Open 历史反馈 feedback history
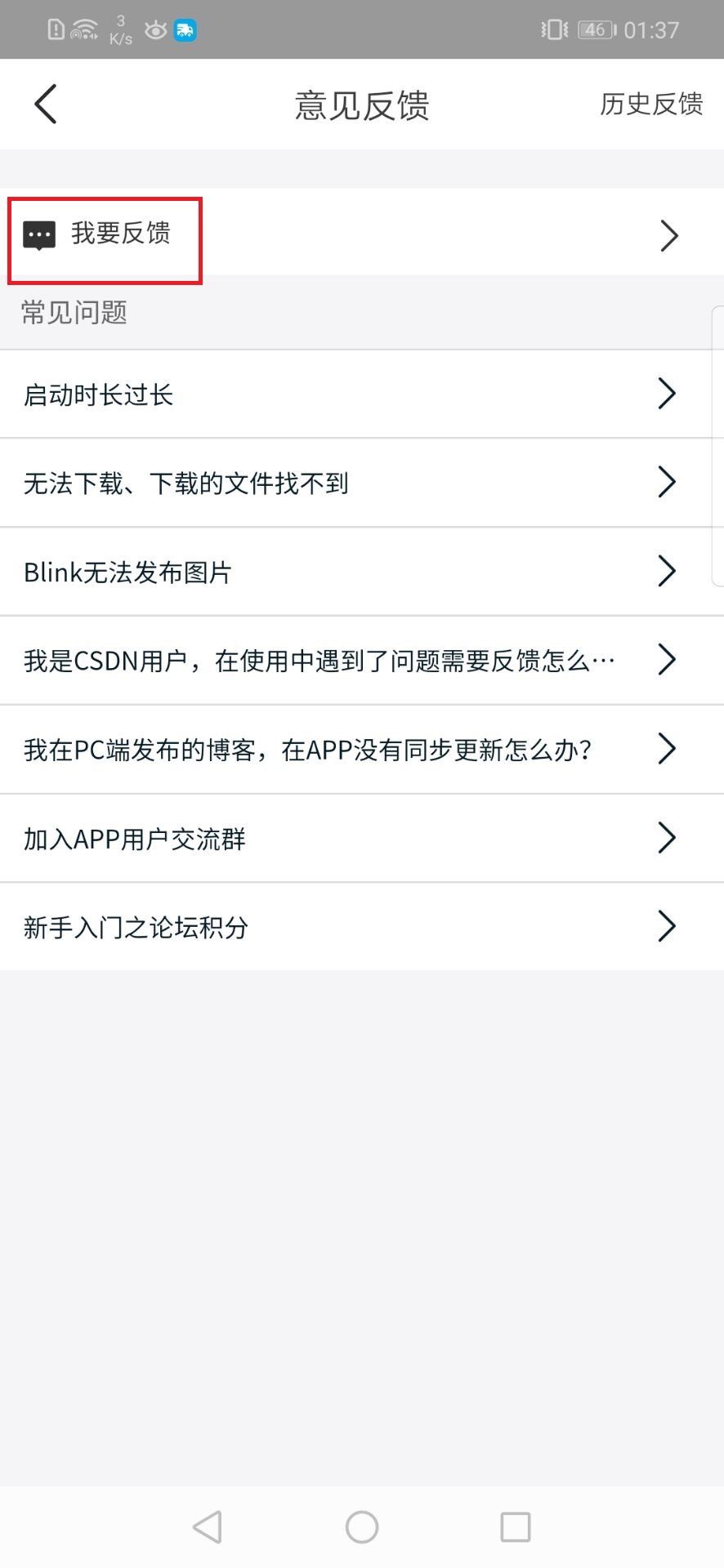This screenshot has height=1568, width=724. [650, 105]
